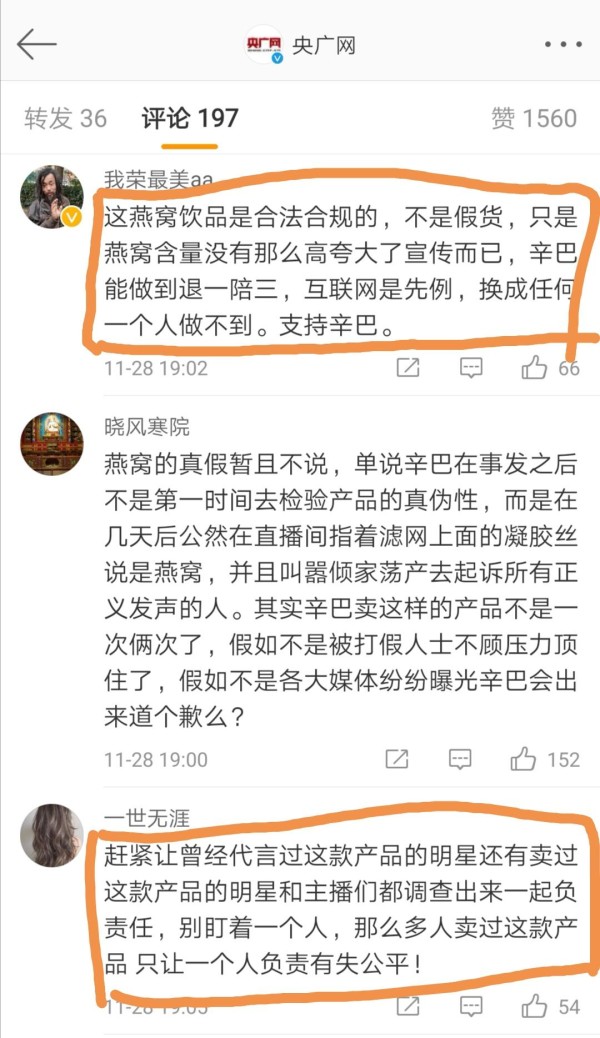
Task: Repost 晓风寒院's comment
Action: click(x=397, y=759)
